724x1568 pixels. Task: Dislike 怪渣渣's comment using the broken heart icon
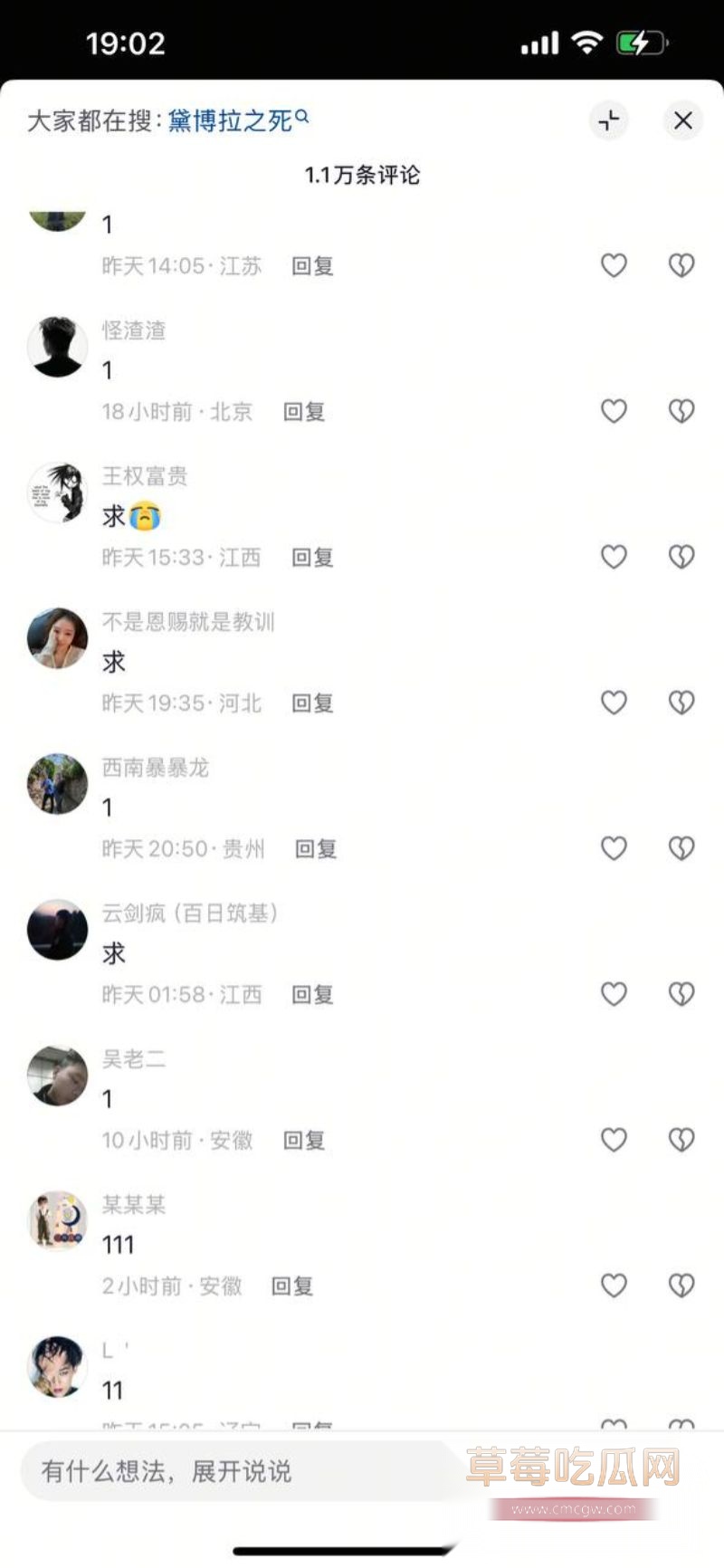[681, 412]
